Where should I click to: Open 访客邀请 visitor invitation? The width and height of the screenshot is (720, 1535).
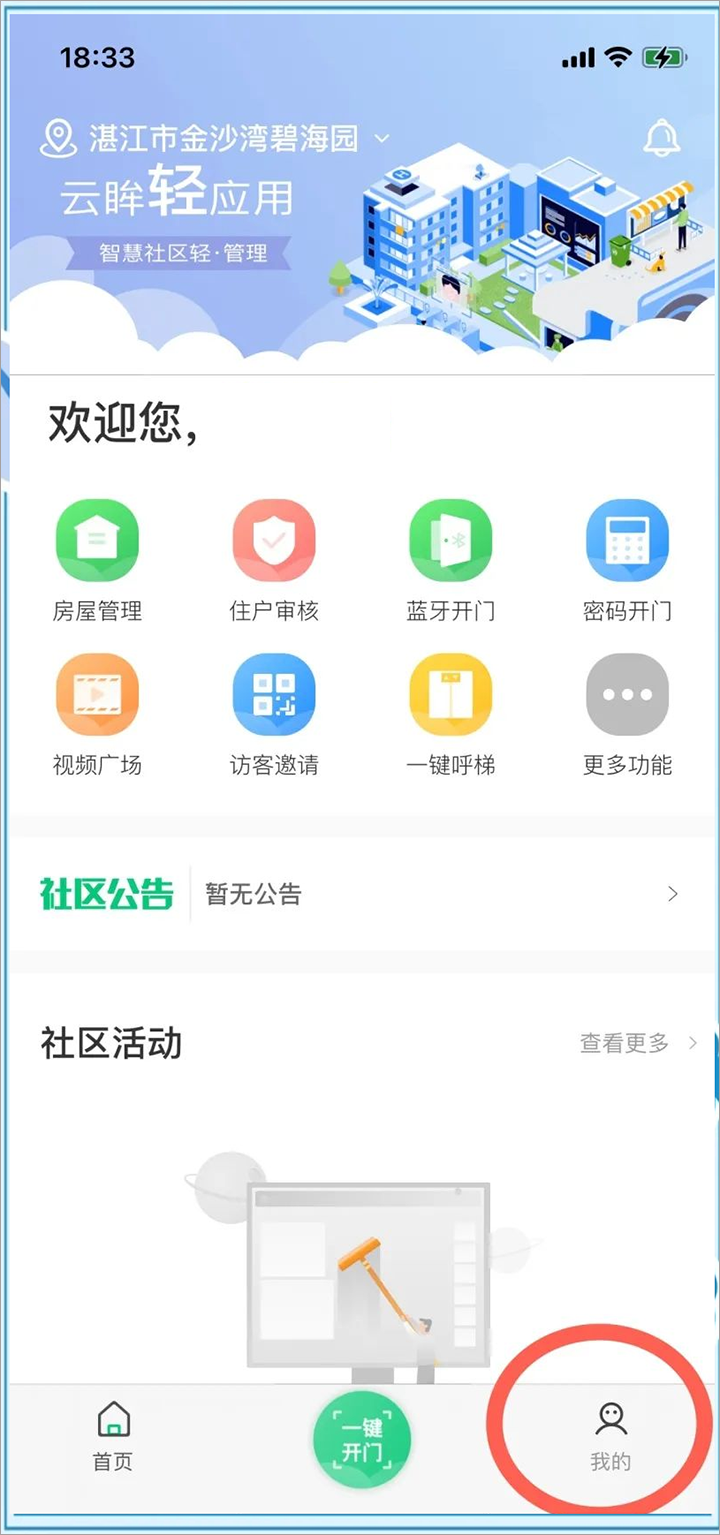tap(273, 714)
